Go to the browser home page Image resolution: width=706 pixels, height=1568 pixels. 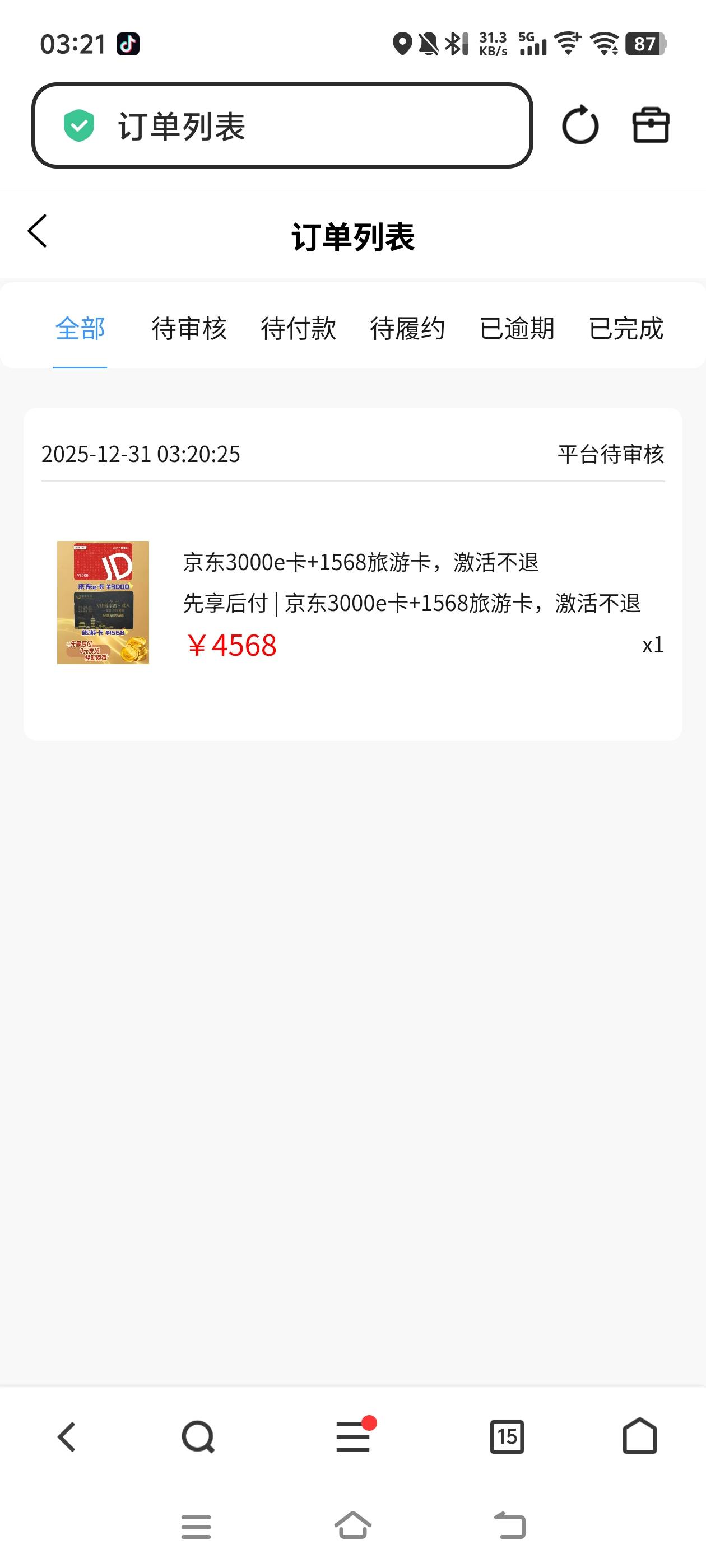click(x=640, y=1437)
